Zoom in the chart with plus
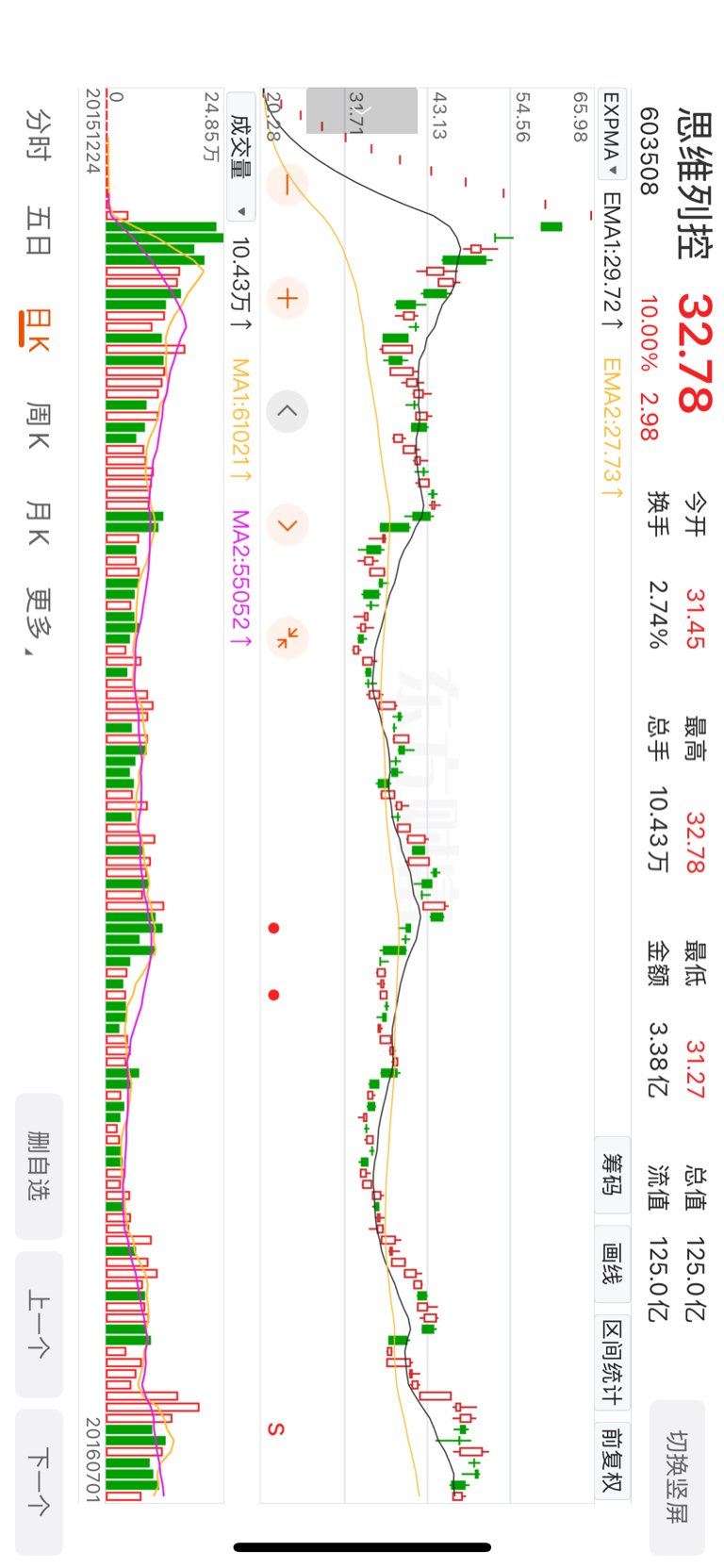This screenshot has width=724, height=1568. coord(288,299)
